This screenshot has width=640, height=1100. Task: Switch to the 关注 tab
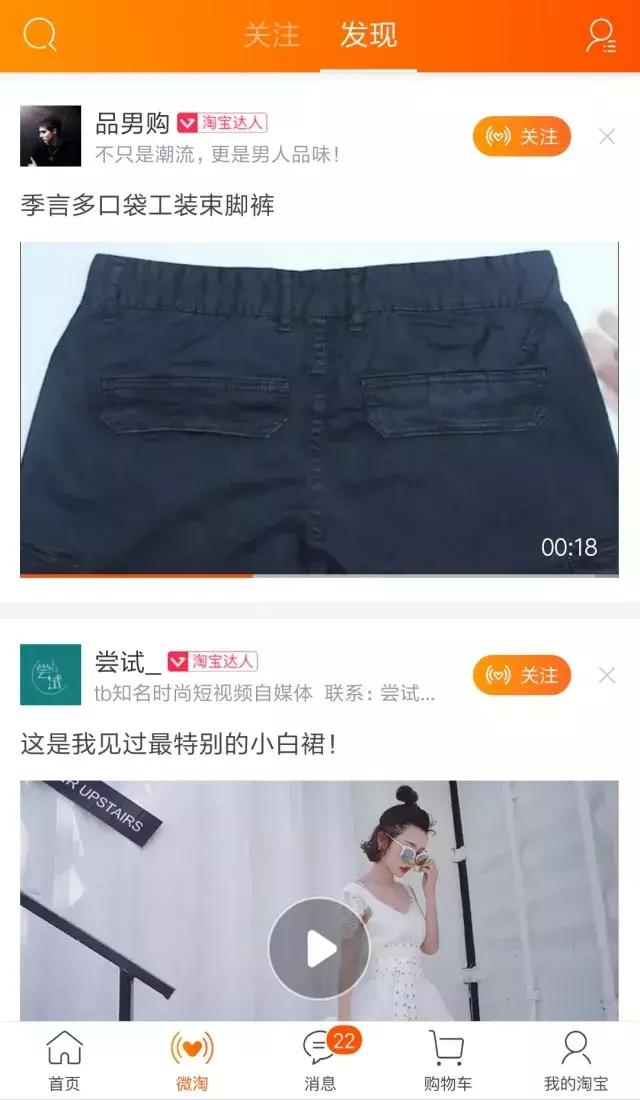pyautogui.click(x=271, y=35)
